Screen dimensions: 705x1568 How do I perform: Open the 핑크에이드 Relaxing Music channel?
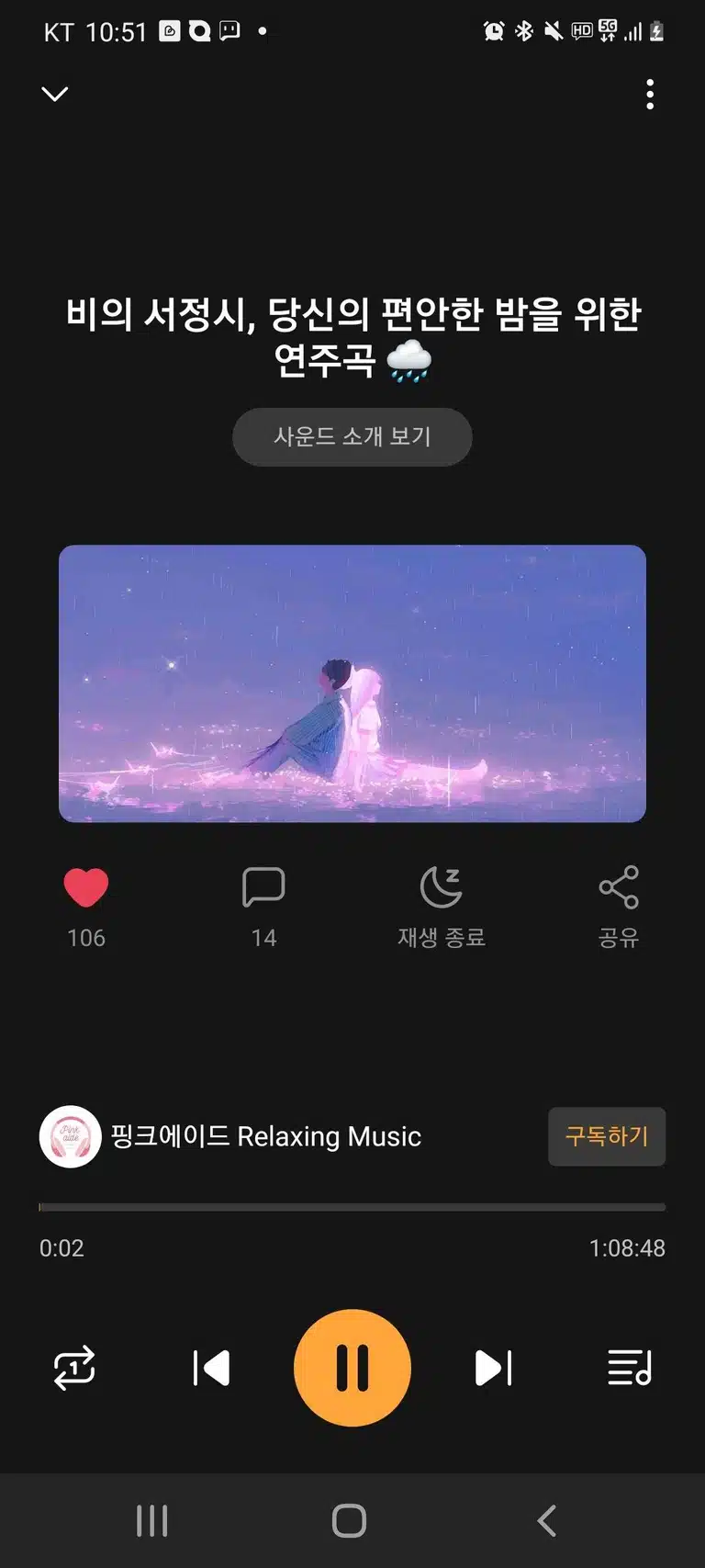click(230, 1136)
